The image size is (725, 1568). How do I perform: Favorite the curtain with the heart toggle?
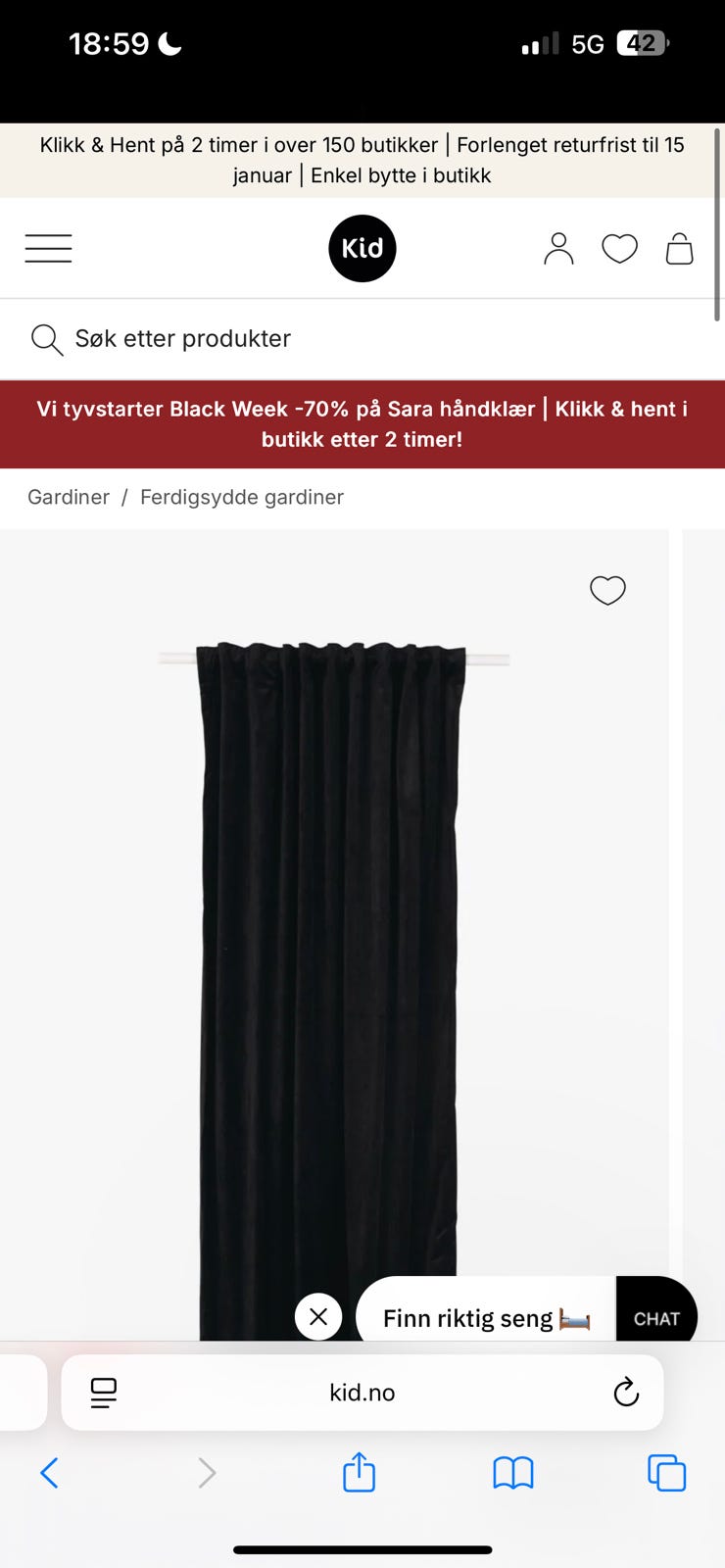[607, 590]
